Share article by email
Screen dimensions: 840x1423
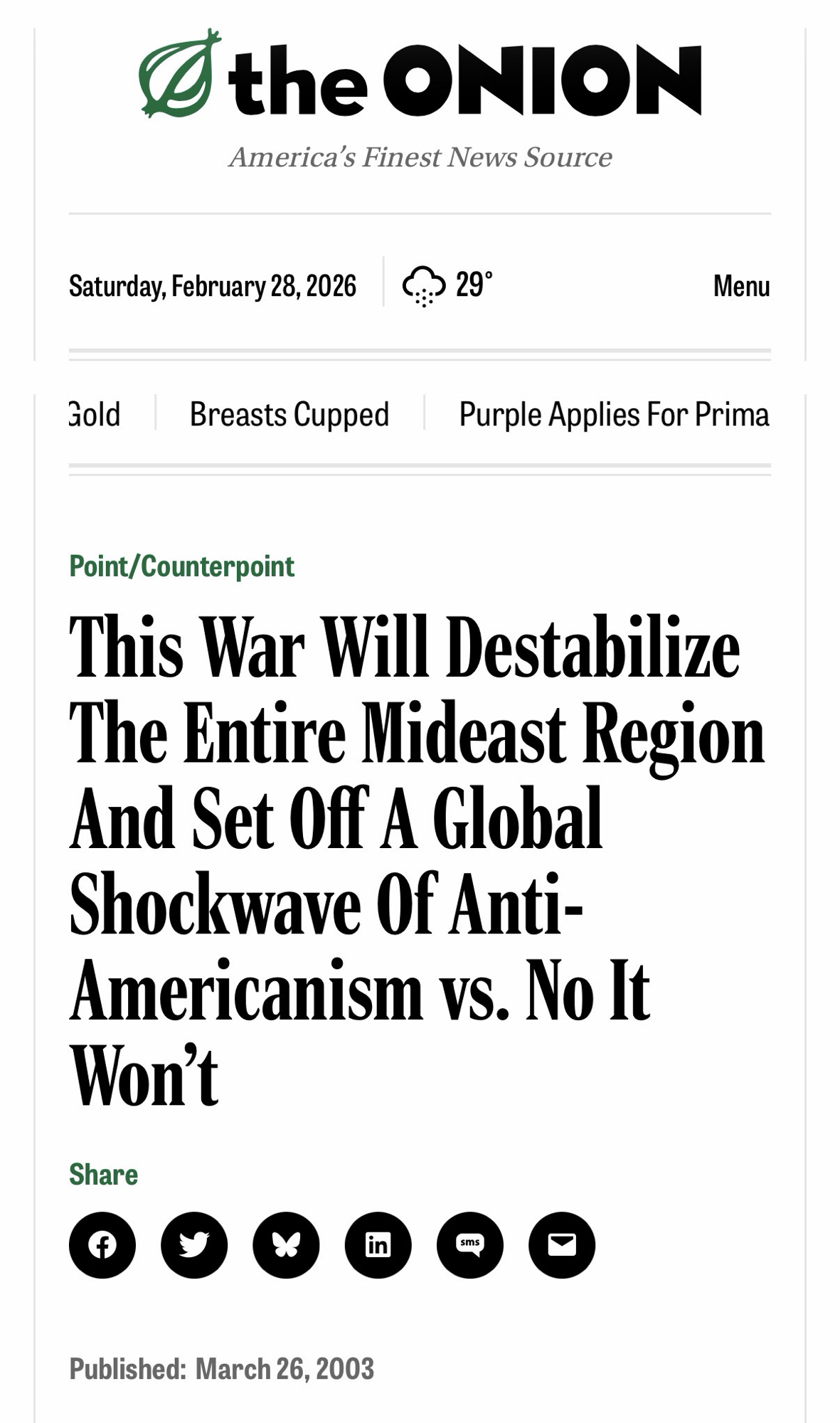click(x=561, y=1245)
